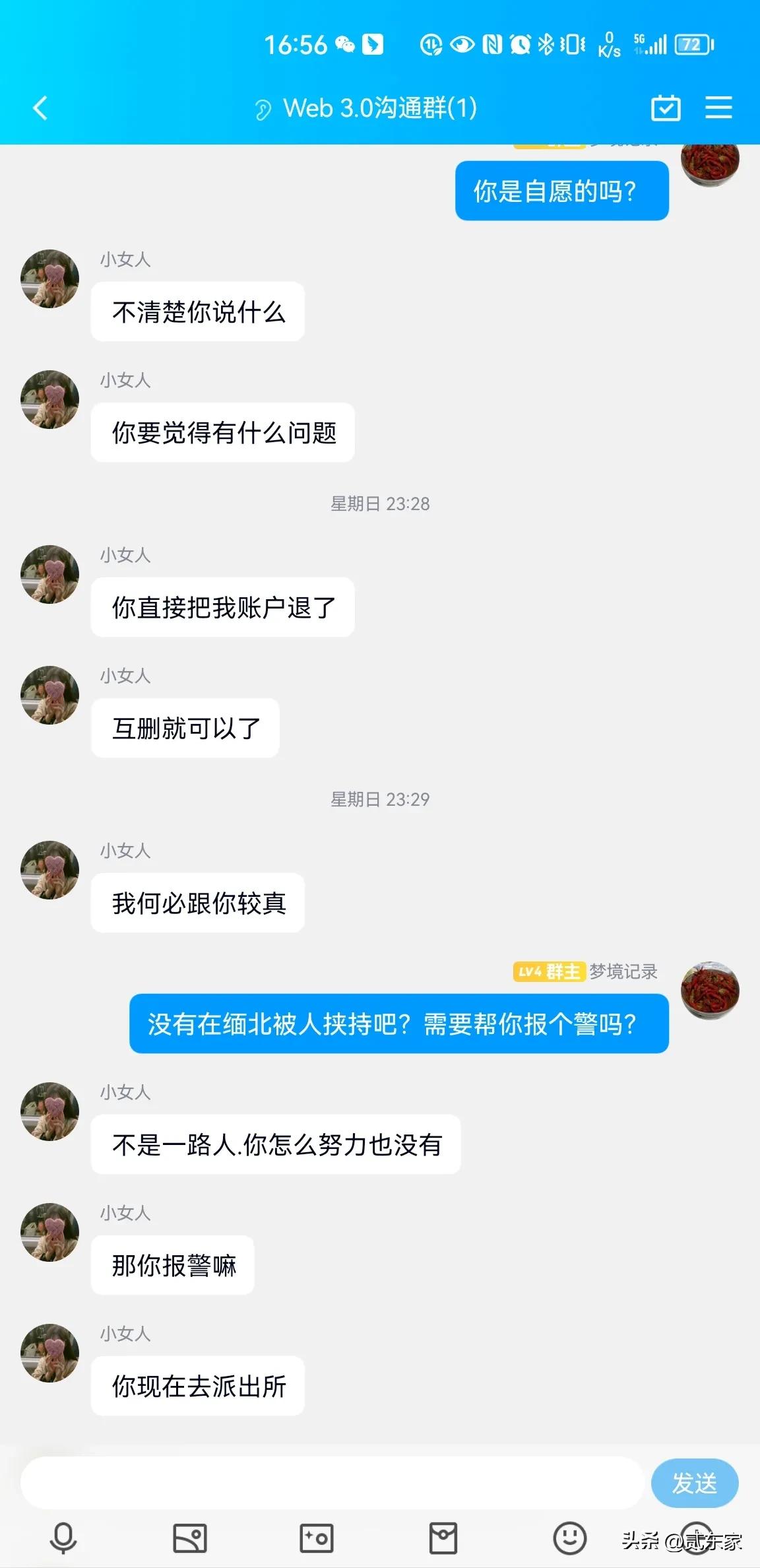
Task: Select the blue bubble about 缅北 and 报警
Action: tap(400, 1024)
